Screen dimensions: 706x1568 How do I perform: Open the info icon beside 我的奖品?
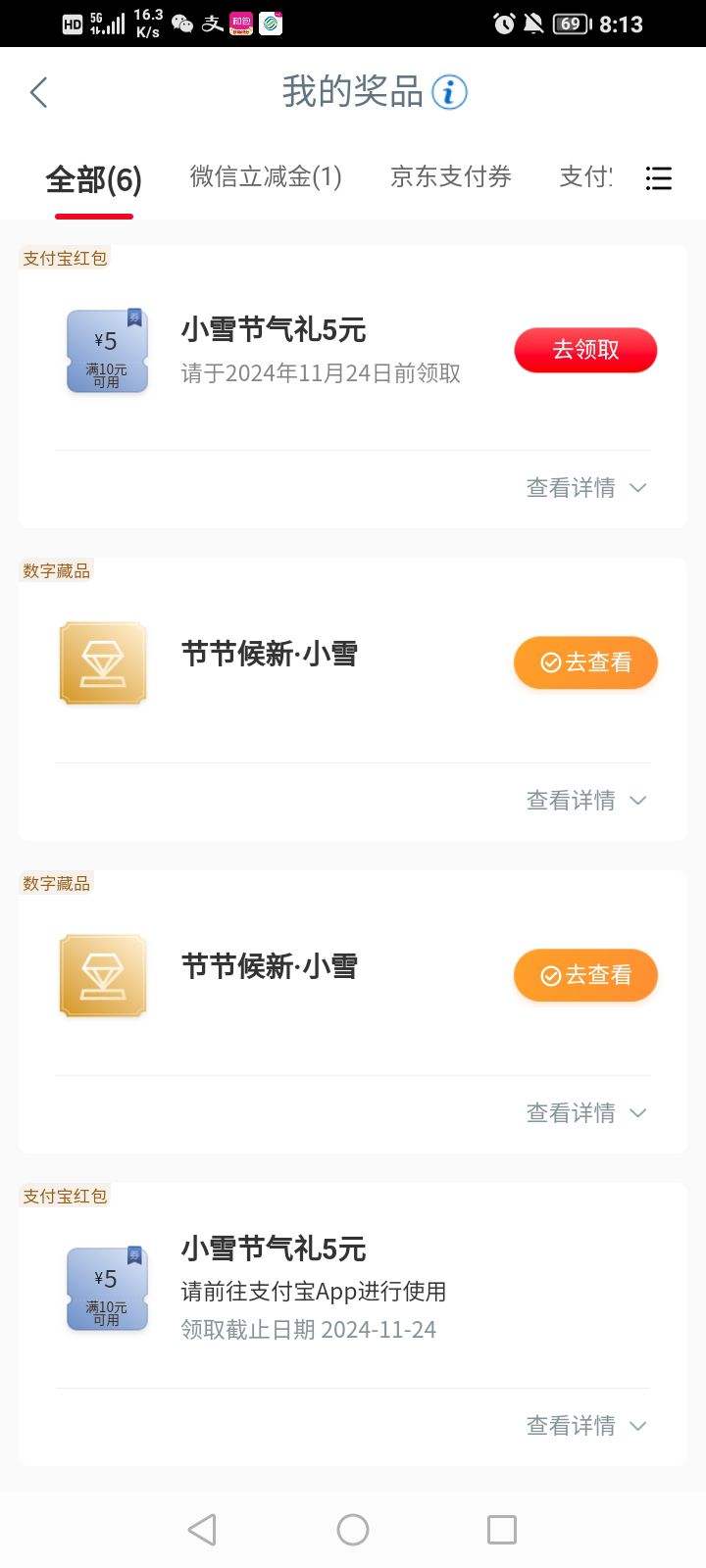click(450, 93)
